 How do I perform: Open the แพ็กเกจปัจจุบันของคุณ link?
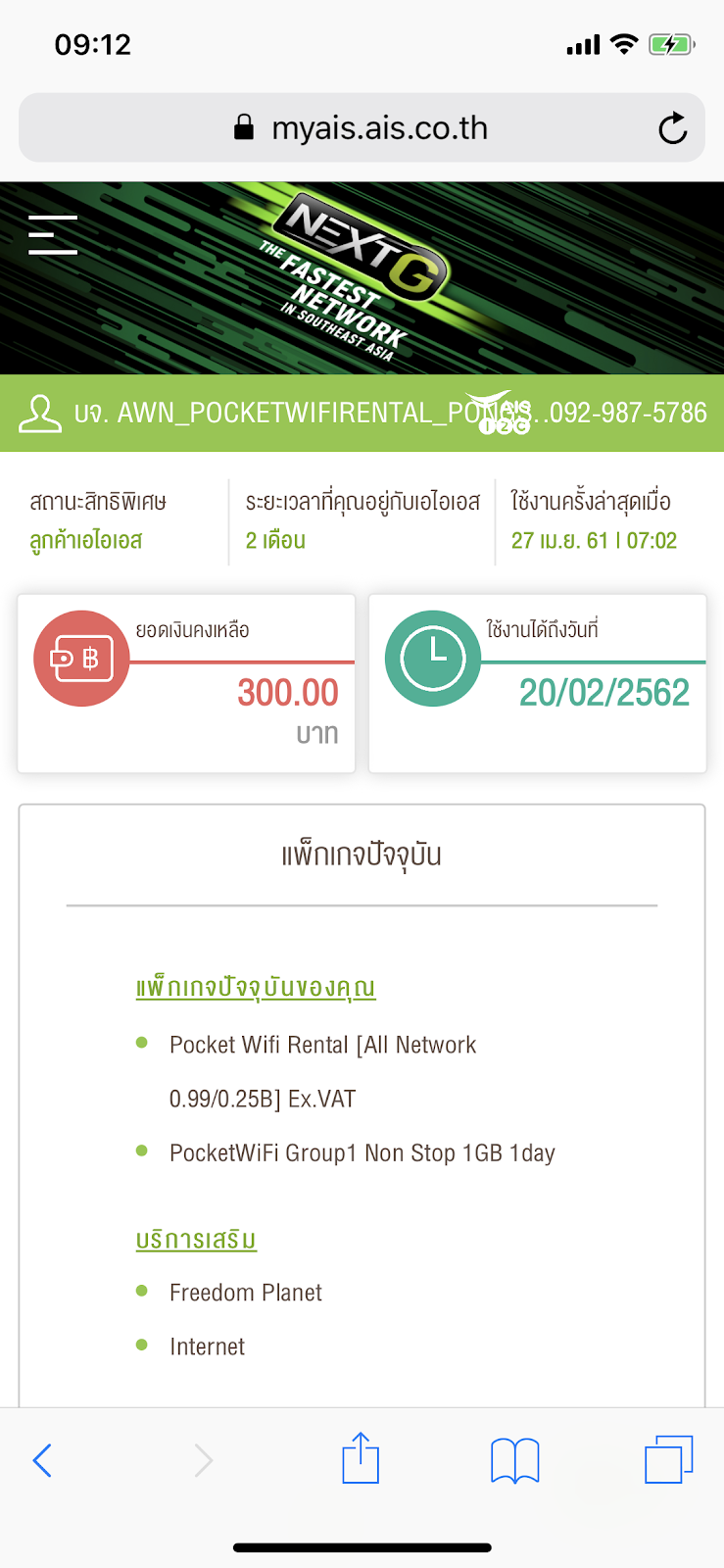[255, 987]
